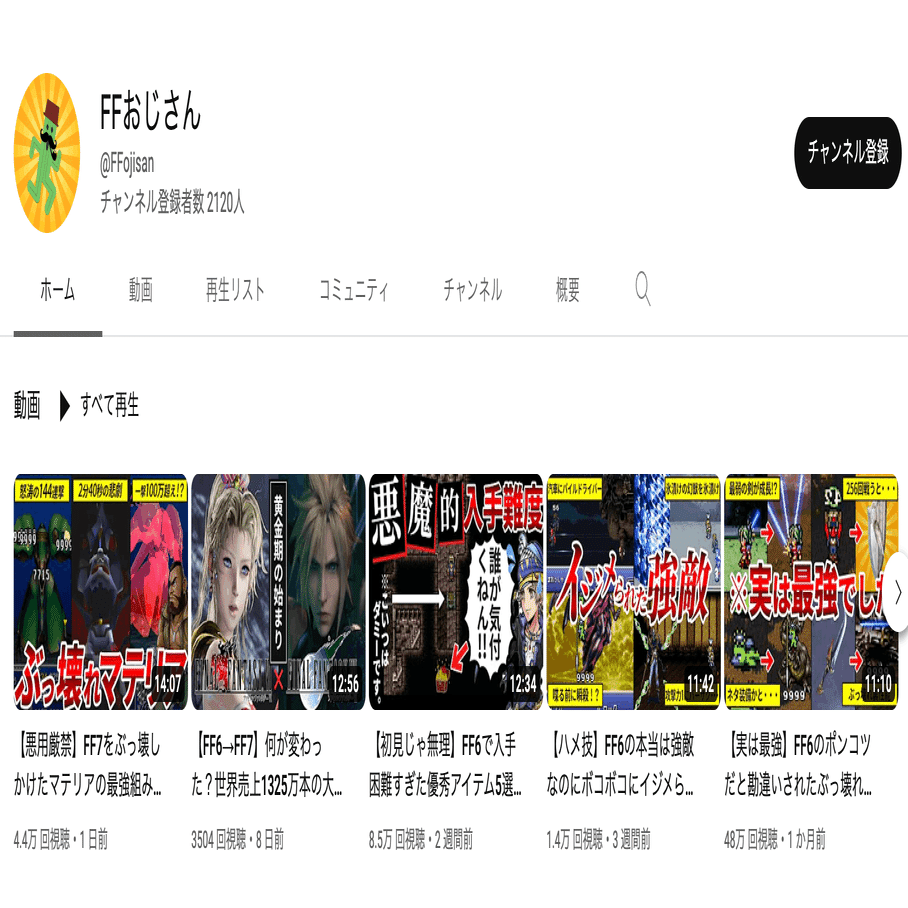Open the 概要 tab

click(567, 291)
